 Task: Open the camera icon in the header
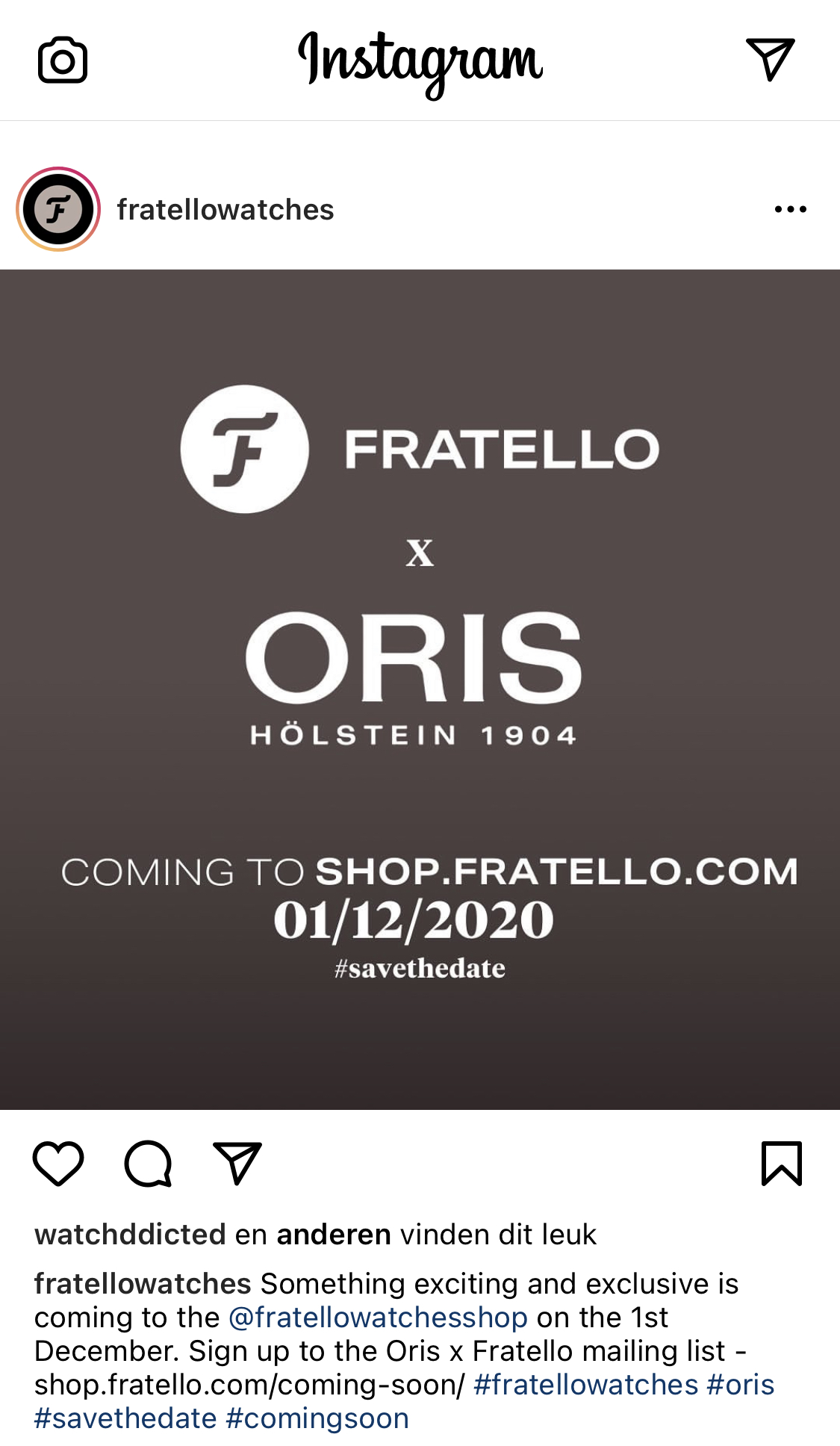pyautogui.click(x=63, y=60)
